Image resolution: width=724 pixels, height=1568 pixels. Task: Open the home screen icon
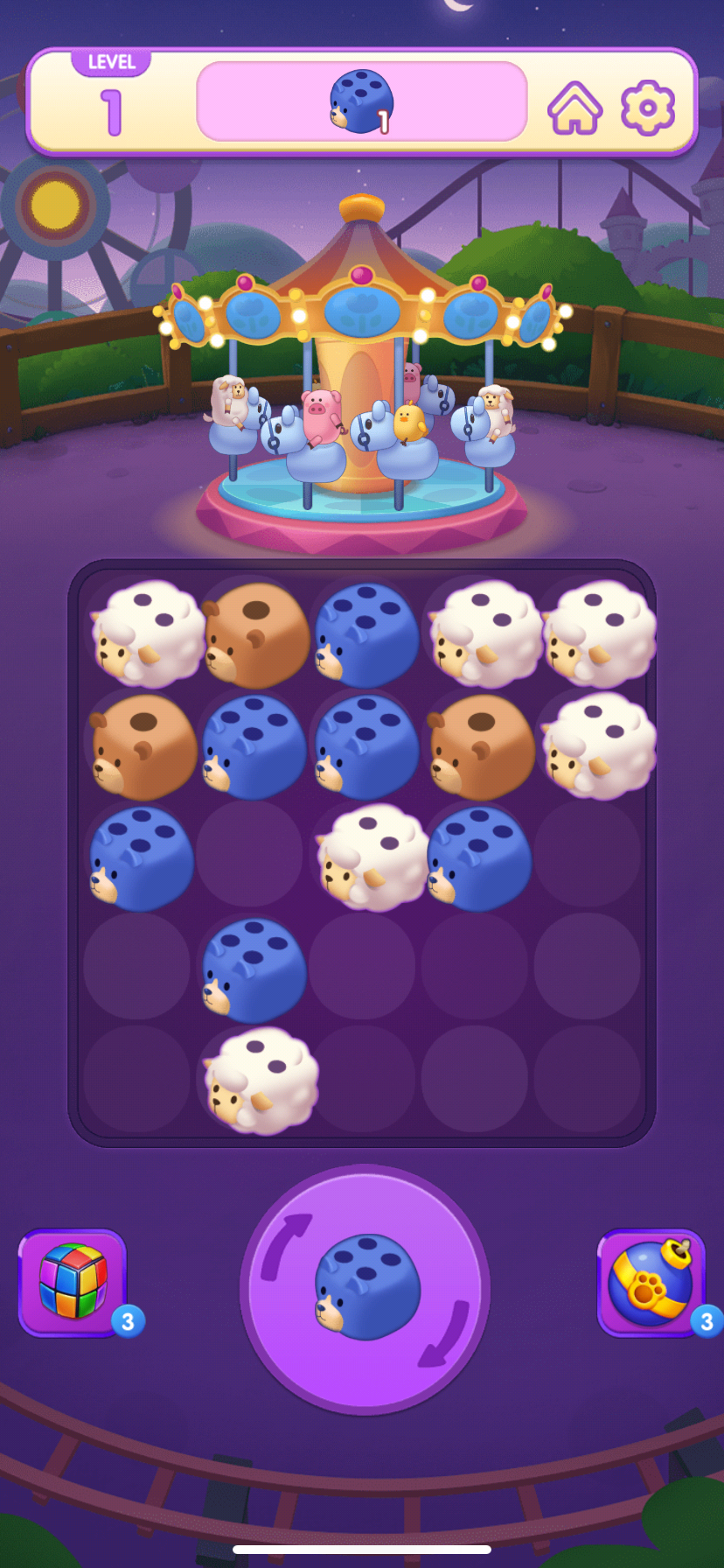(x=574, y=108)
